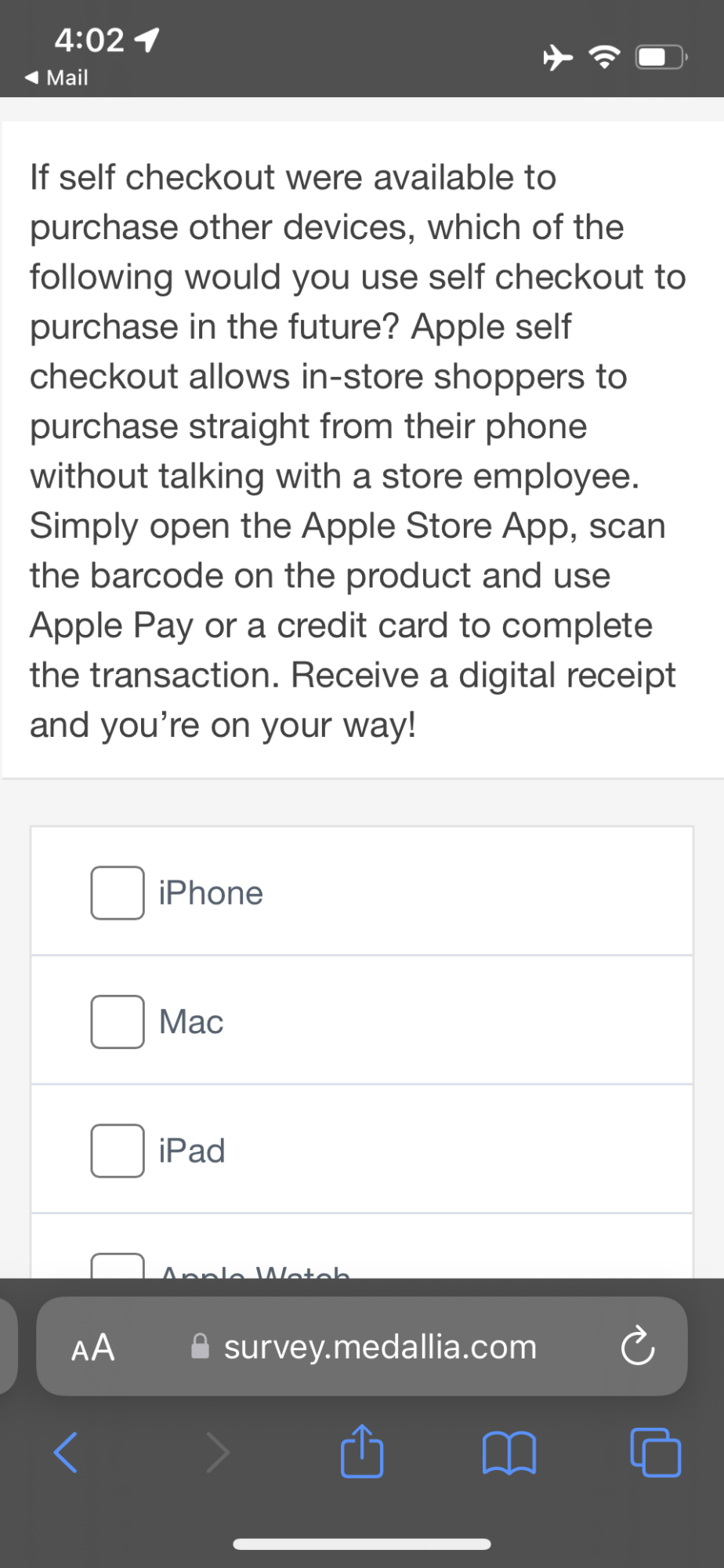Open the AA reader options menu

pyautogui.click(x=93, y=1347)
